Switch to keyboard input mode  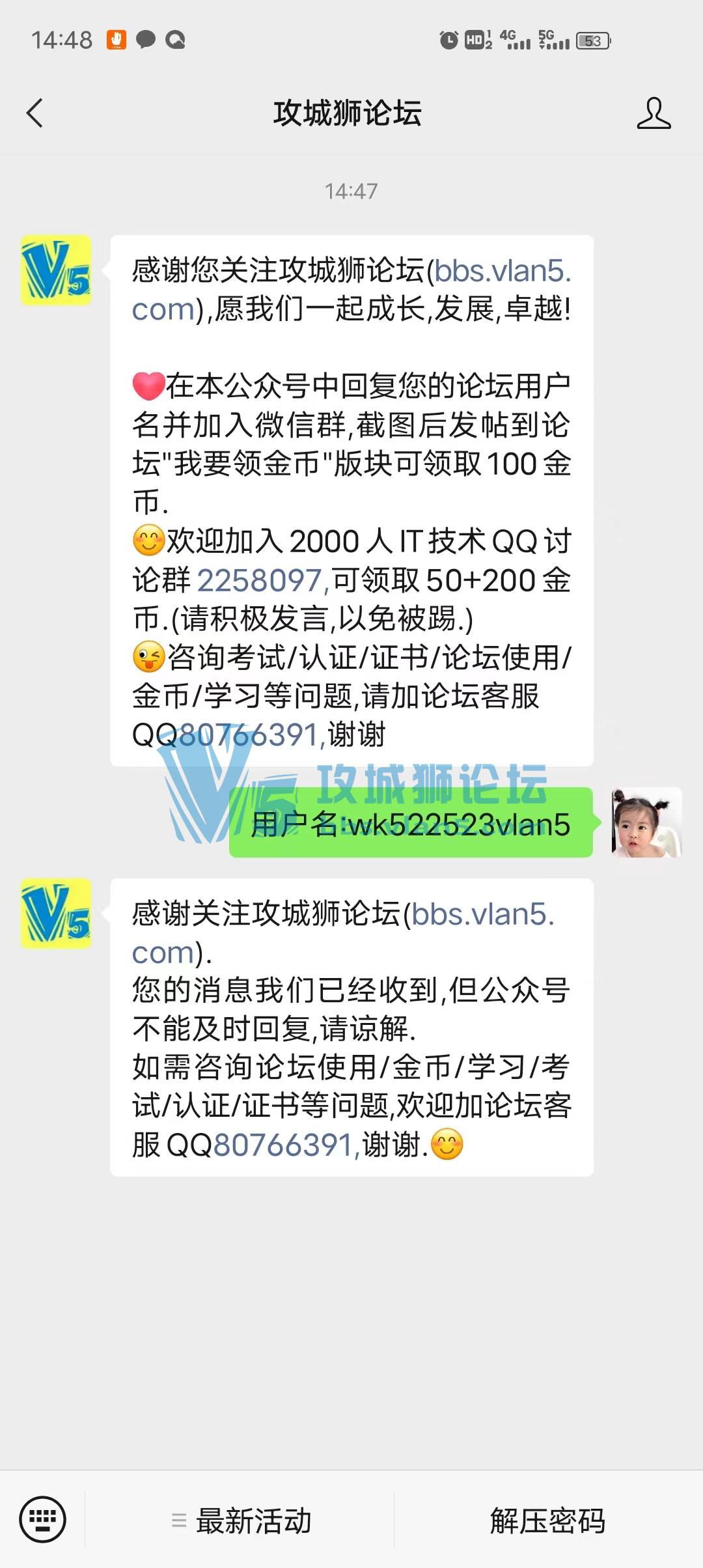43,1520
